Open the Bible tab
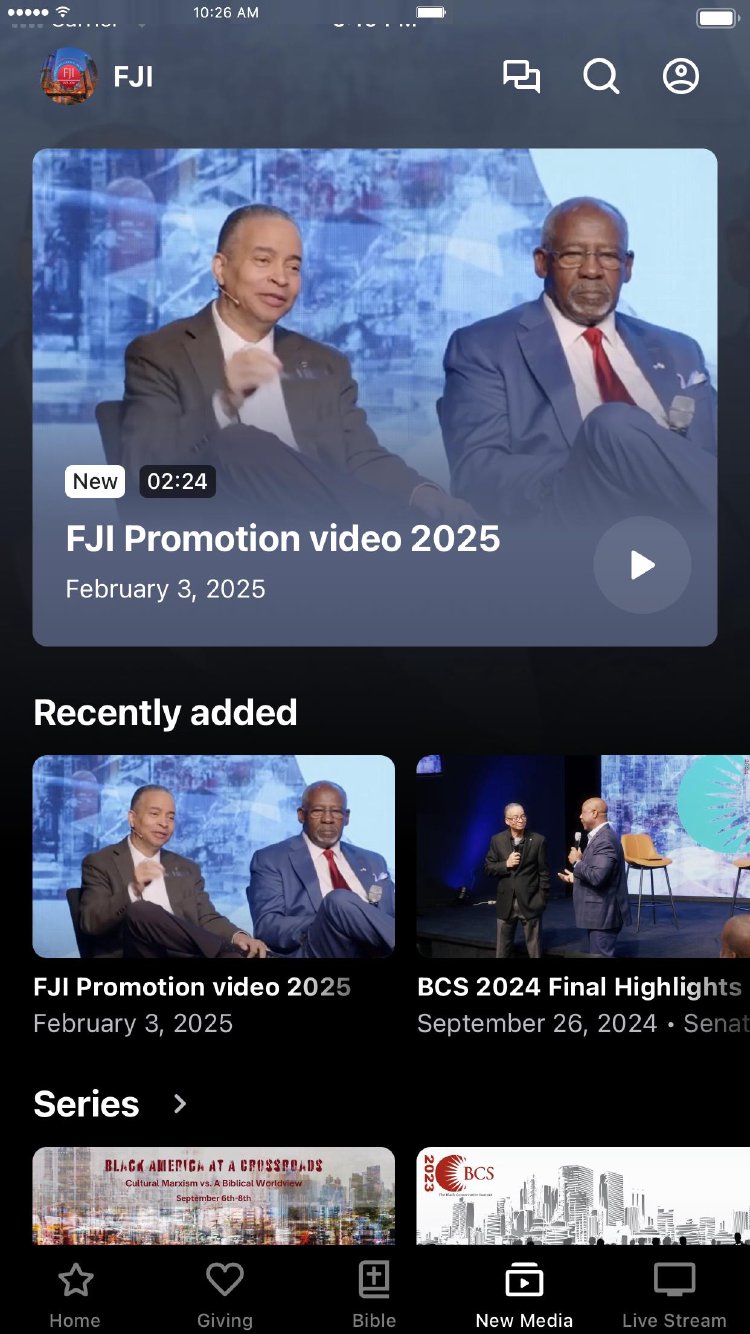The image size is (750, 1334). (x=374, y=1294)
